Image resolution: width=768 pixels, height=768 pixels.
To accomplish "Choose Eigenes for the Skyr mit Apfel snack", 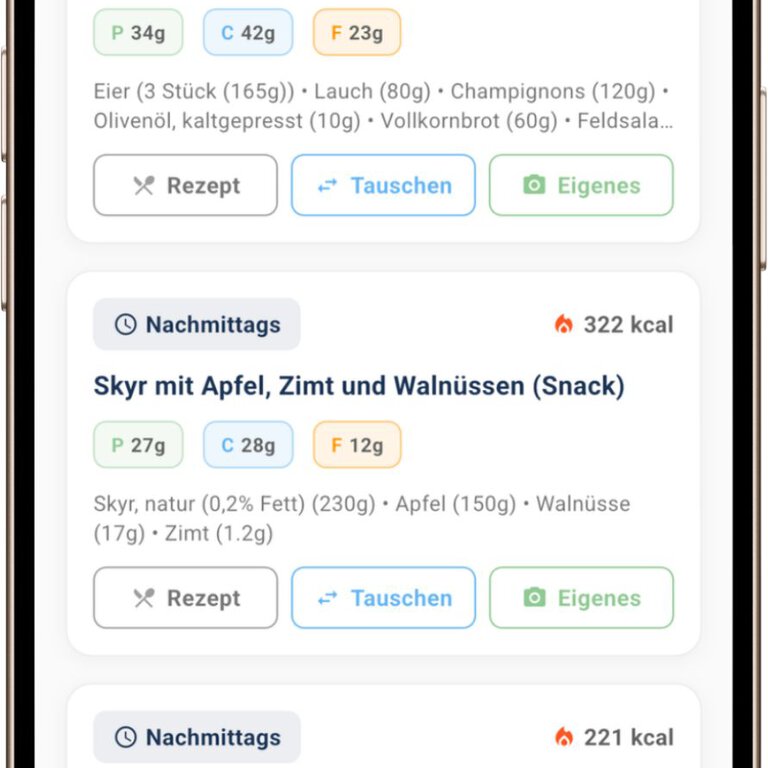I will pyautogui.click(x=581, y=598).
